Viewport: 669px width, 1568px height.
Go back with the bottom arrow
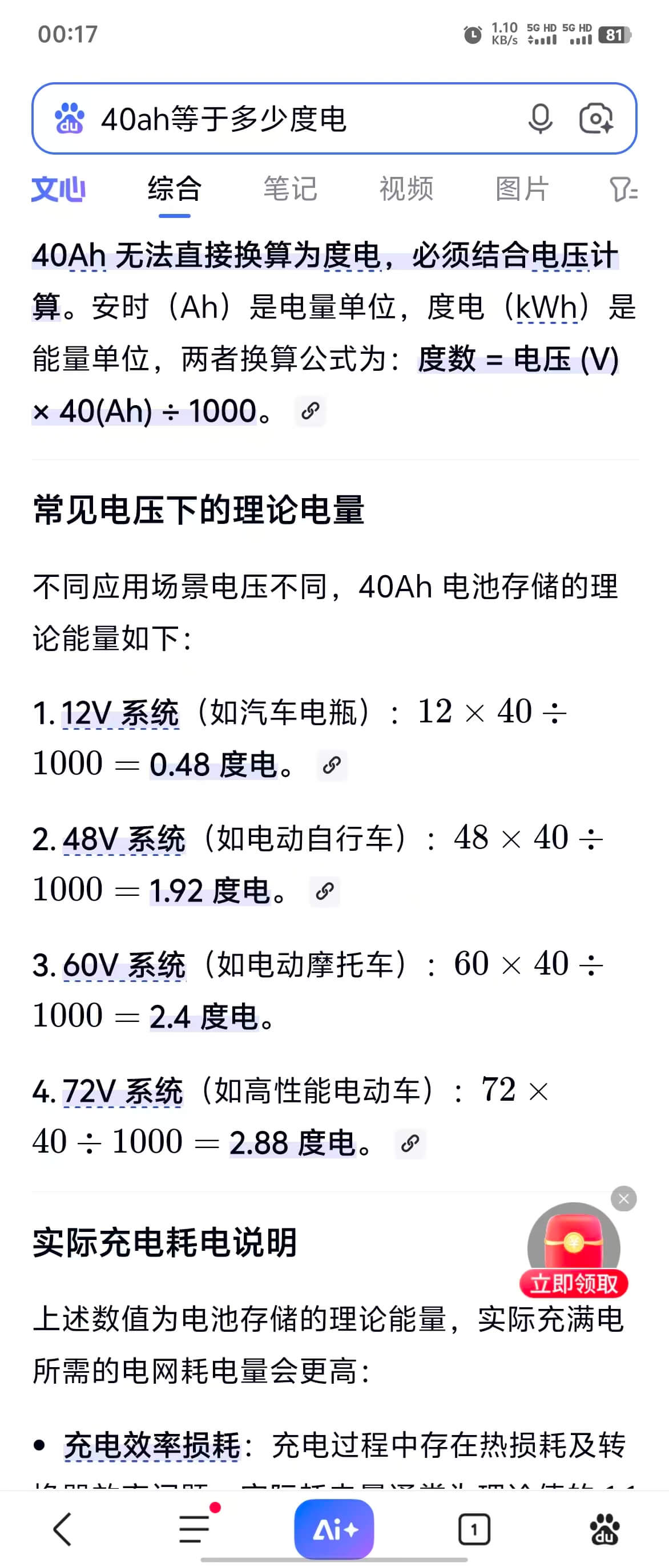pos(63,1529)
